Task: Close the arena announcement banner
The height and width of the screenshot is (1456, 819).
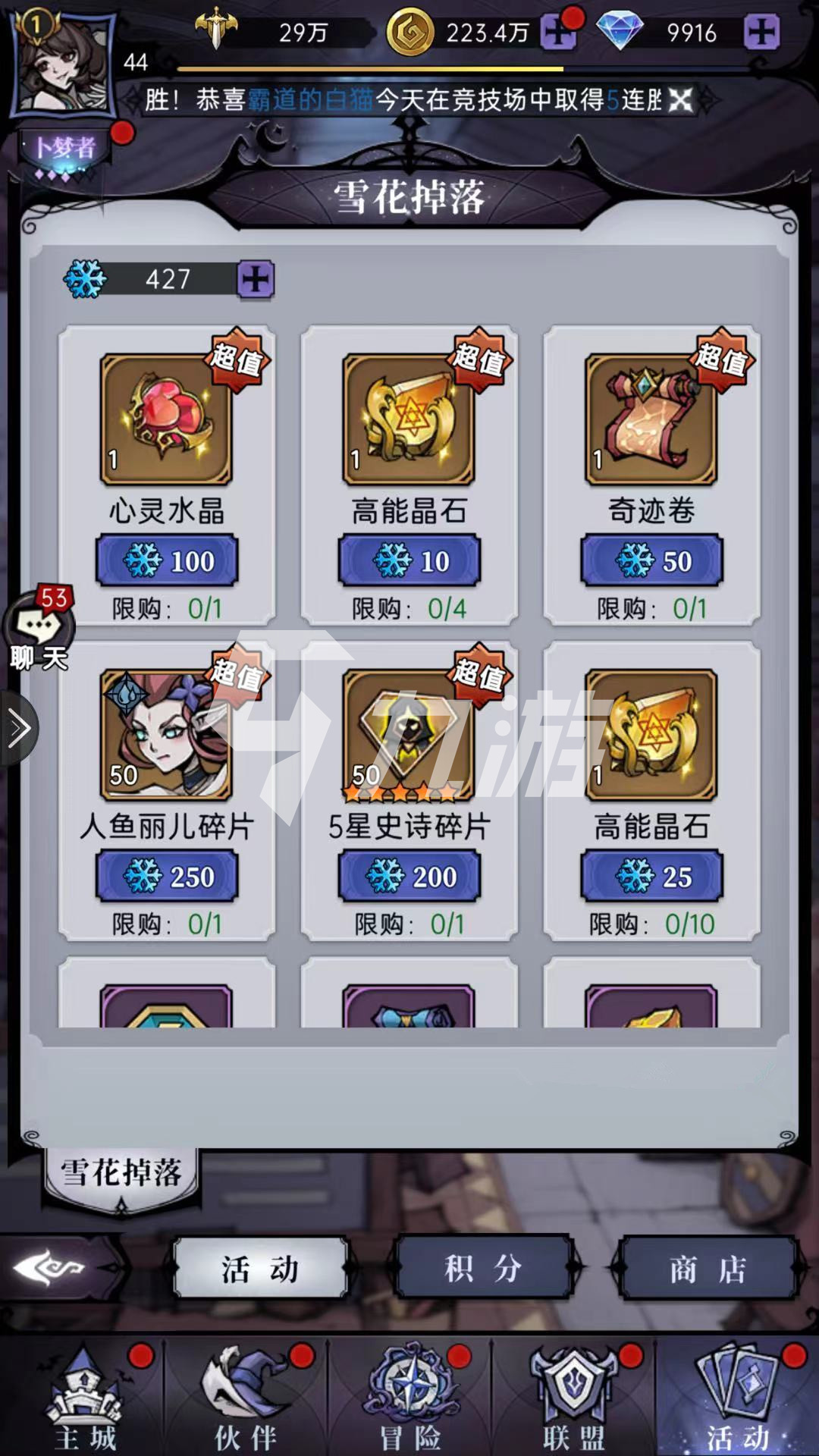Action: click(680, 99)
